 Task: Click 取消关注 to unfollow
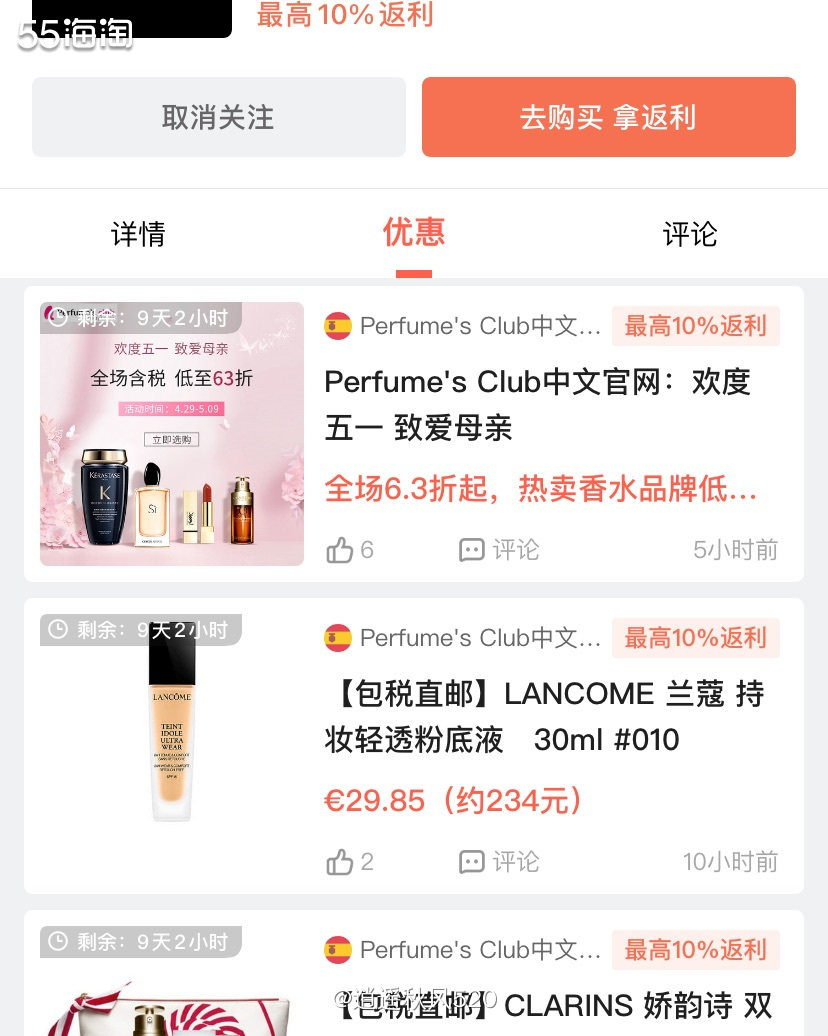(217, 117)
